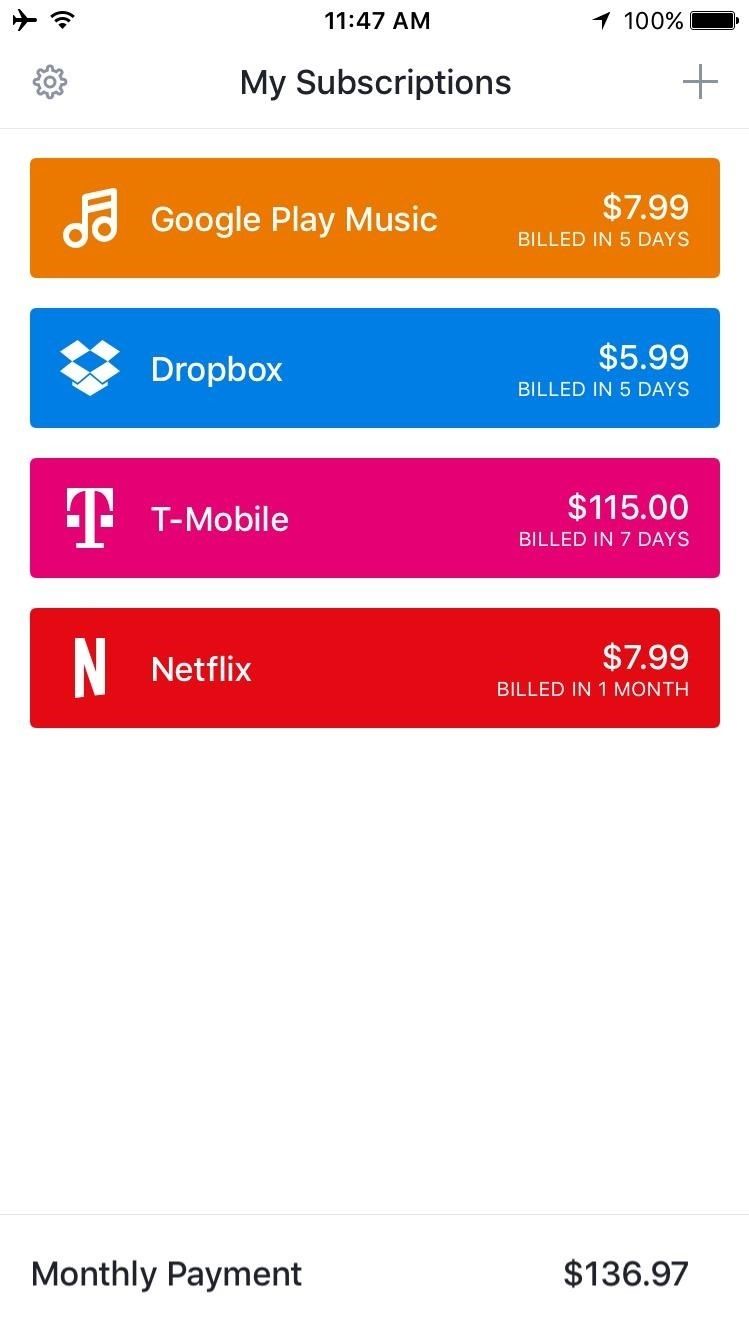
Task: Tap the Wi-Fi icon in status bar
Action: pos(63,20)
